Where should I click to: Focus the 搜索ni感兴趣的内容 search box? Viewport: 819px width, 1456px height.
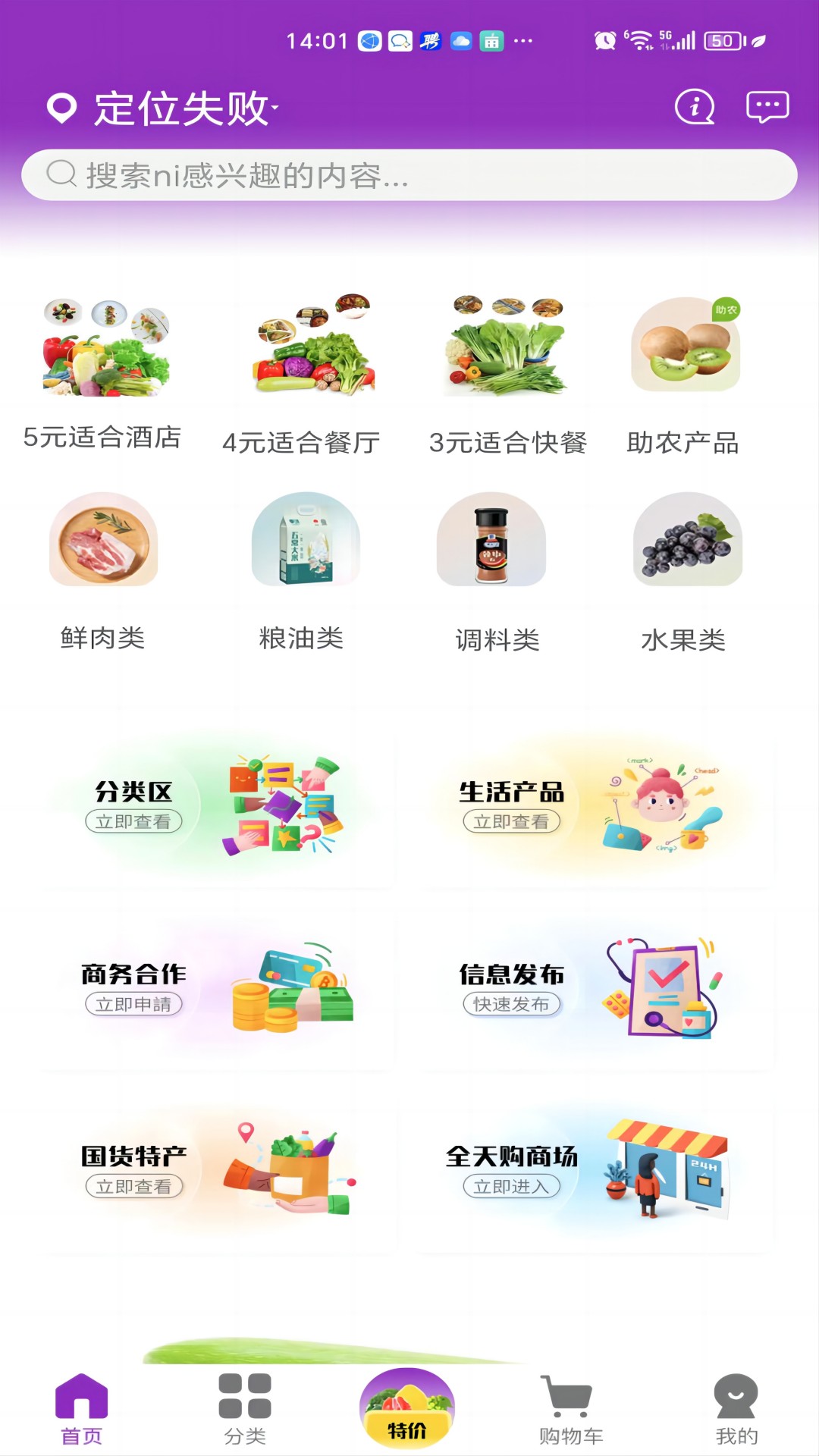[409, 175]
